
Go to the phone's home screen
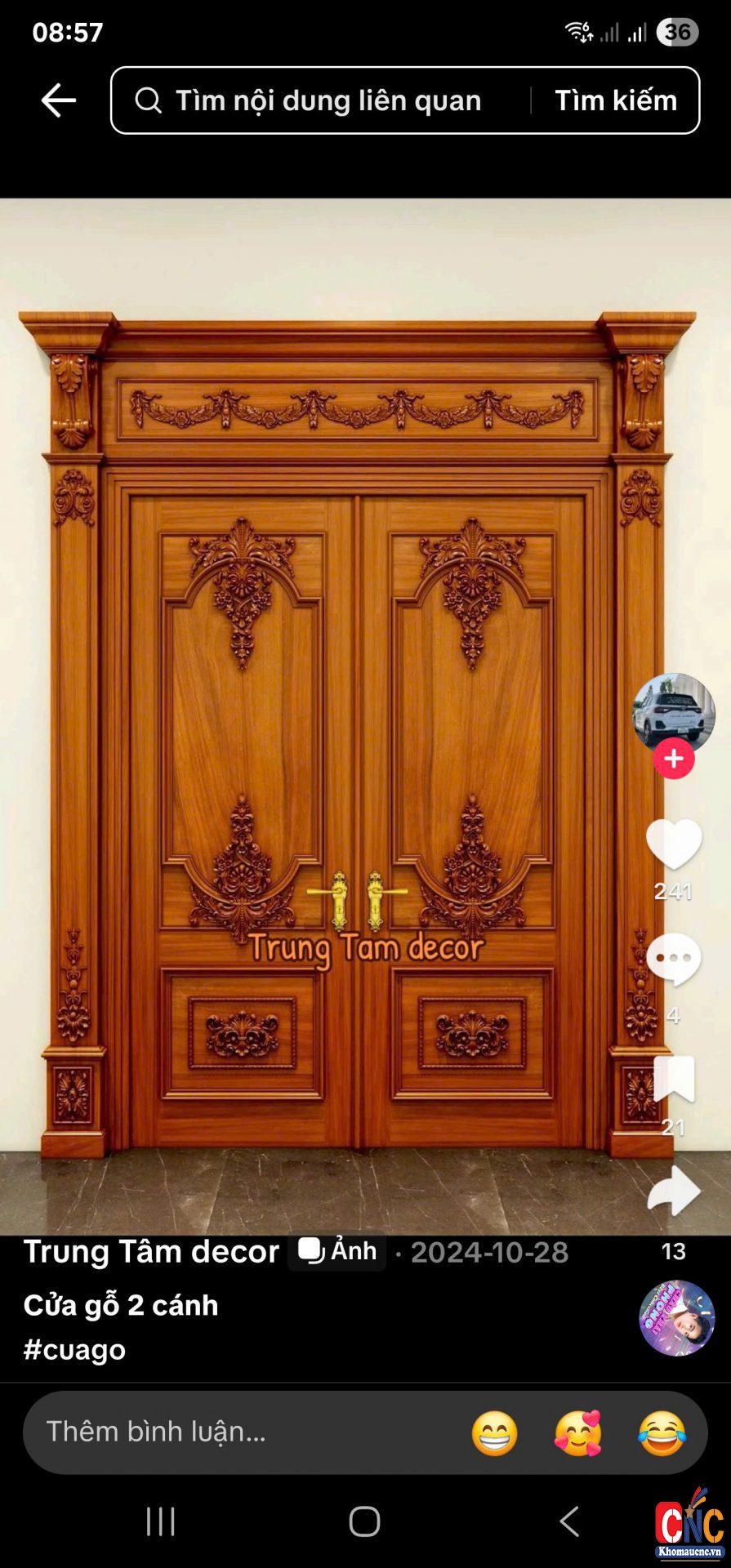(x=364, y=1521)
